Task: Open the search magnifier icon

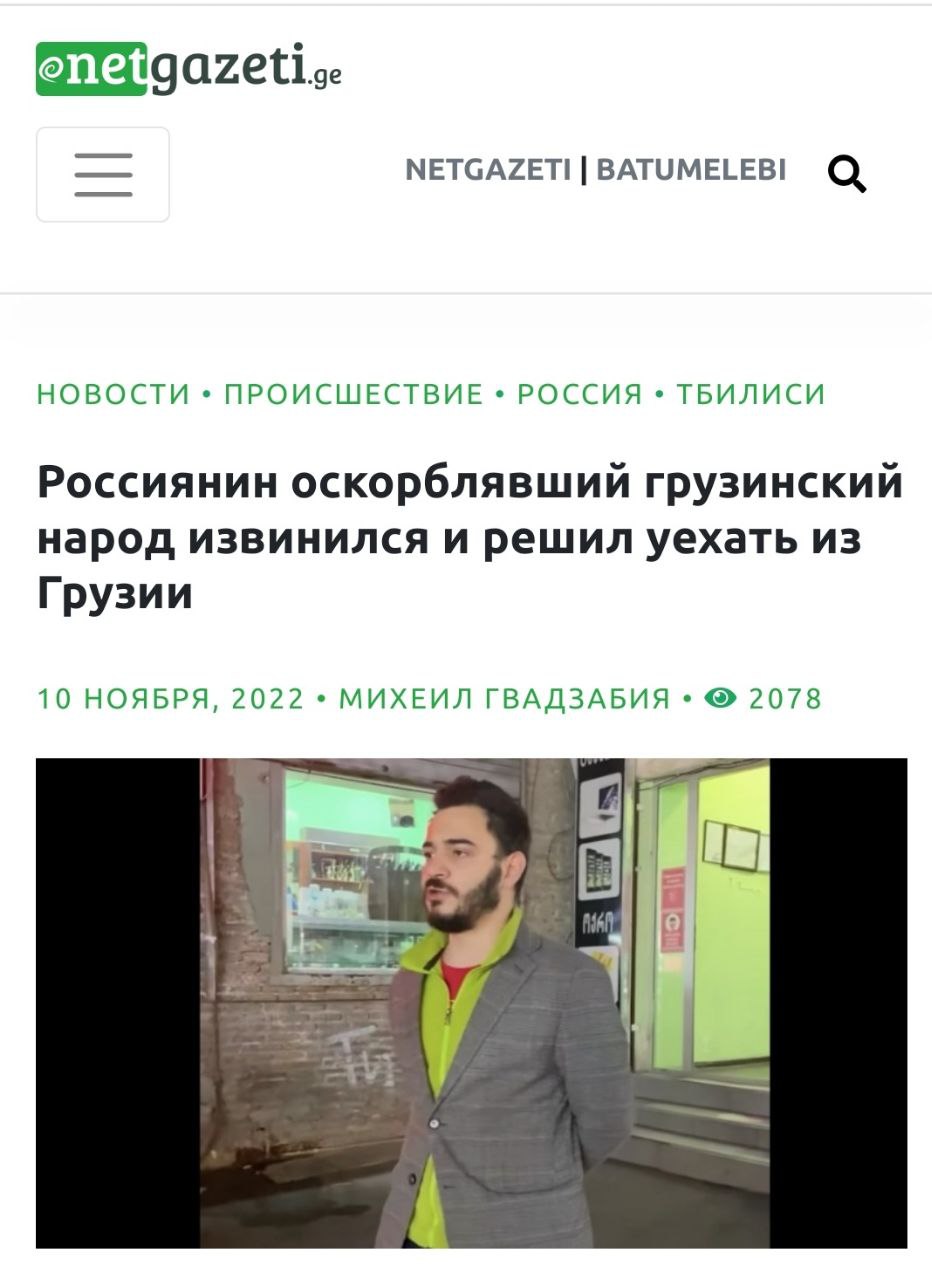Action: tap(846, 175)
